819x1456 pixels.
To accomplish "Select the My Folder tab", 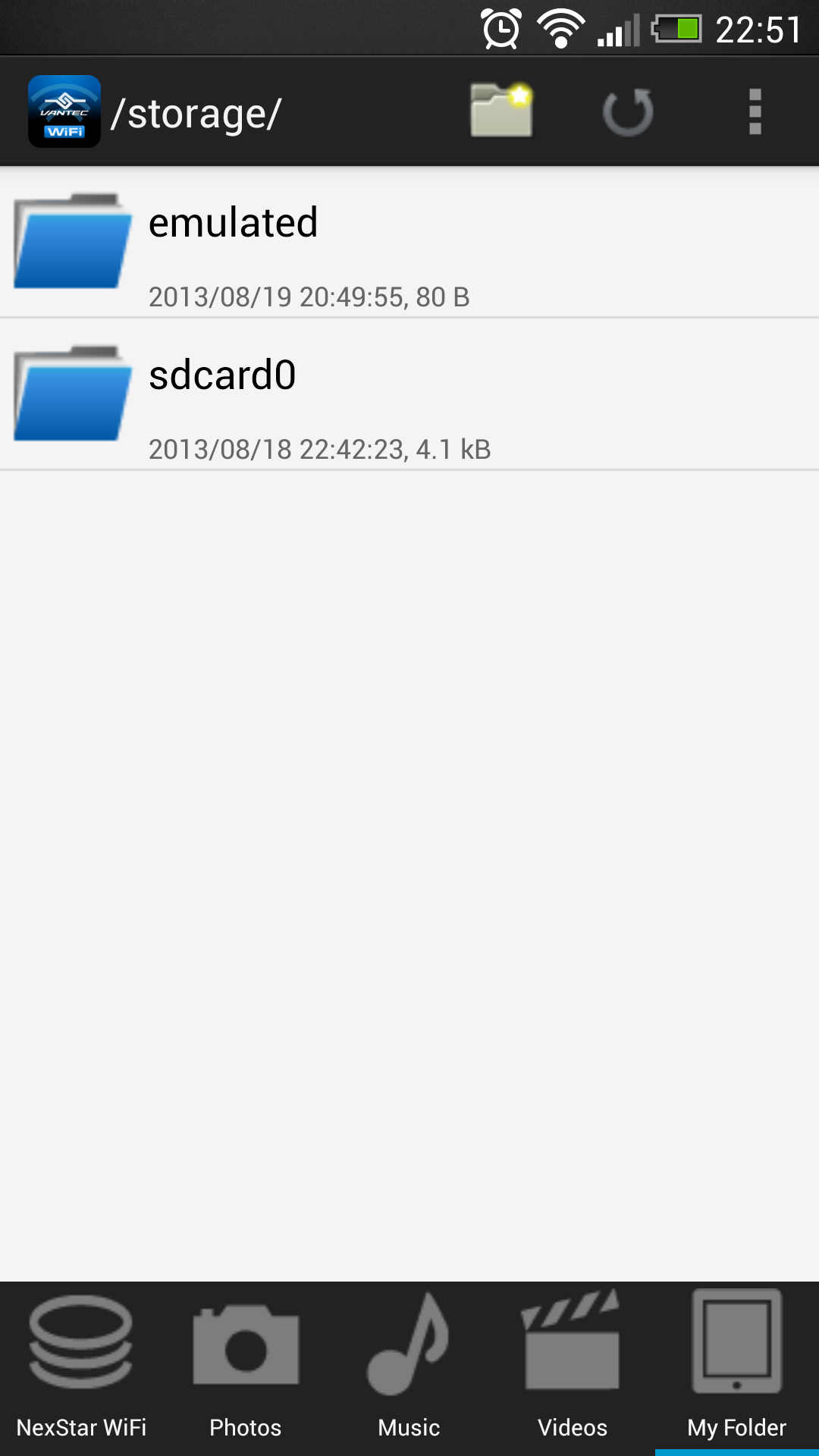I will click(737, 1369).
